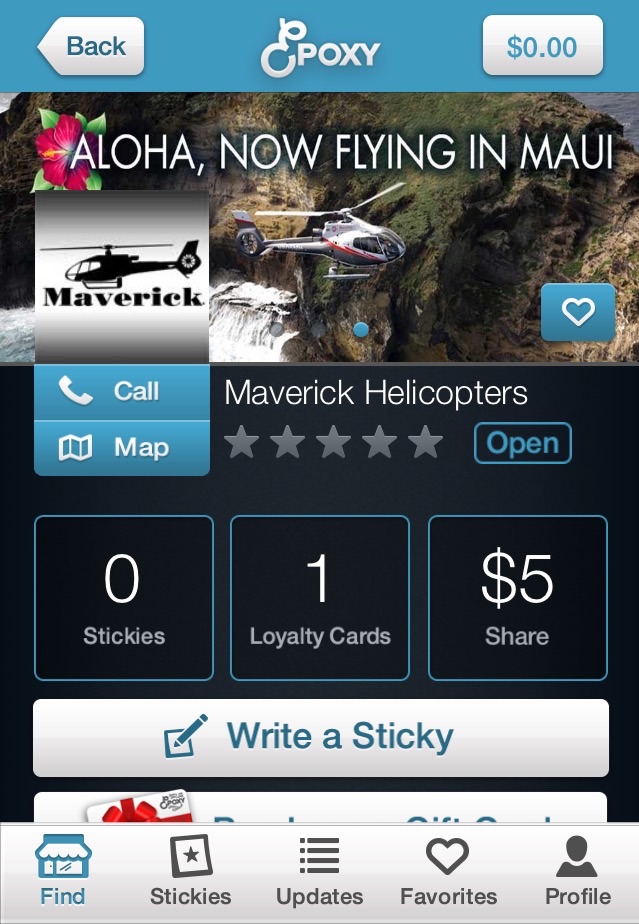The width and height of the screenshot is (639, 924).
Task: Favorite Maverick Helicopters with the heart icon
Action: click(578, 312)
